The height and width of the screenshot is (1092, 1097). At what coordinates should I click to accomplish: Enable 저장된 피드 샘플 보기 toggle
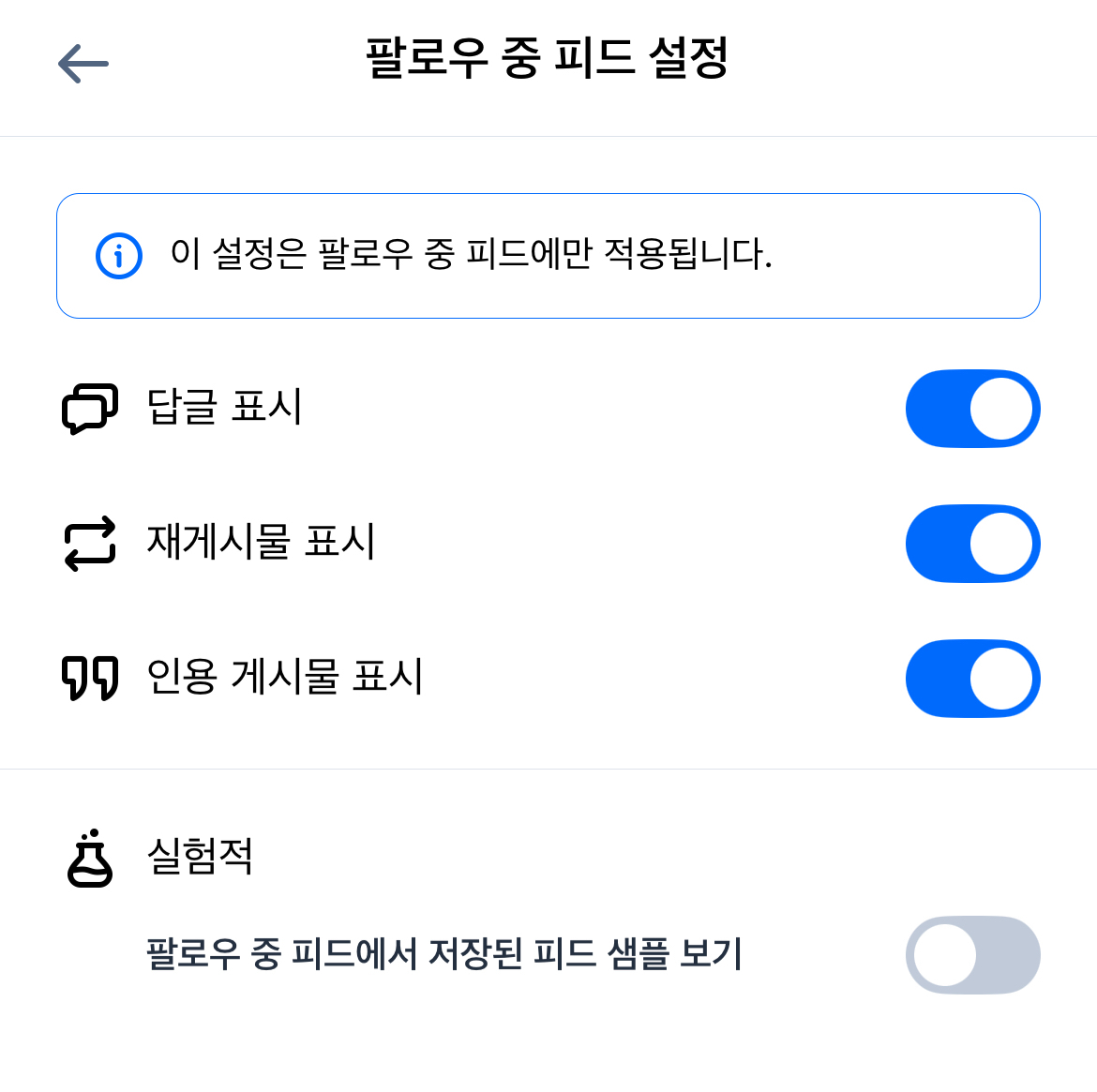click(x=972, y=954)
